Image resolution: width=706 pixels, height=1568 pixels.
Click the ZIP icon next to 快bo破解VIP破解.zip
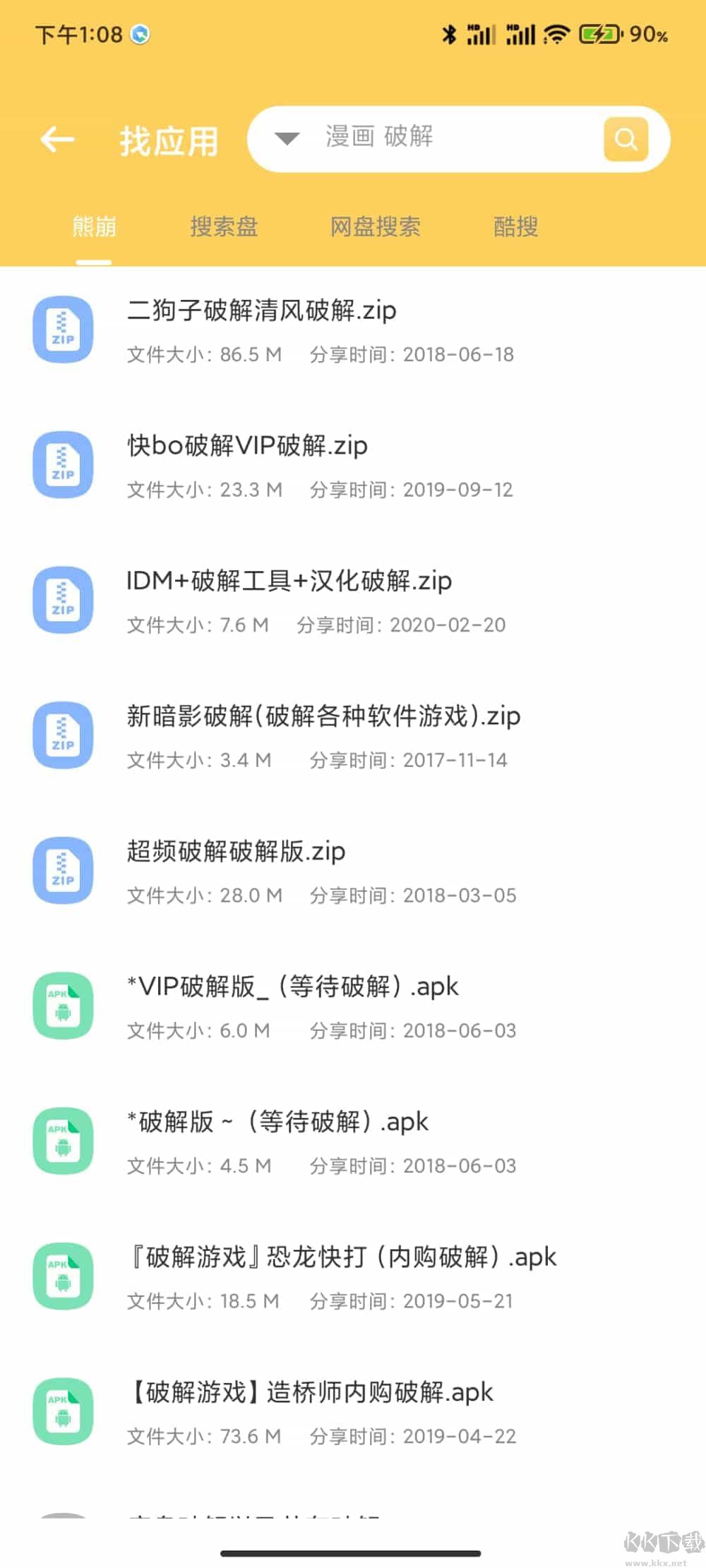[x=63, y=465]
